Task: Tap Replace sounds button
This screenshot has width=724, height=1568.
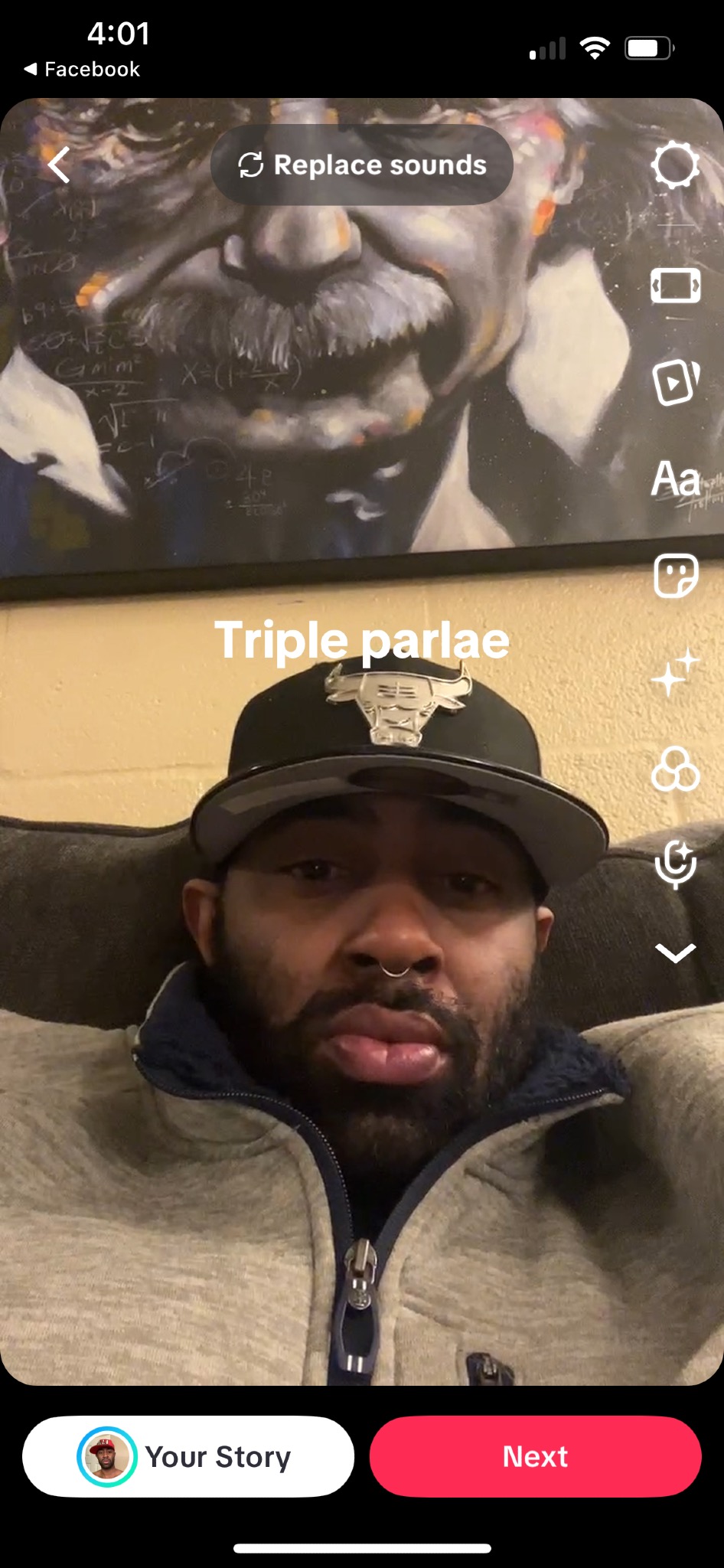Action: pos(361,165)
